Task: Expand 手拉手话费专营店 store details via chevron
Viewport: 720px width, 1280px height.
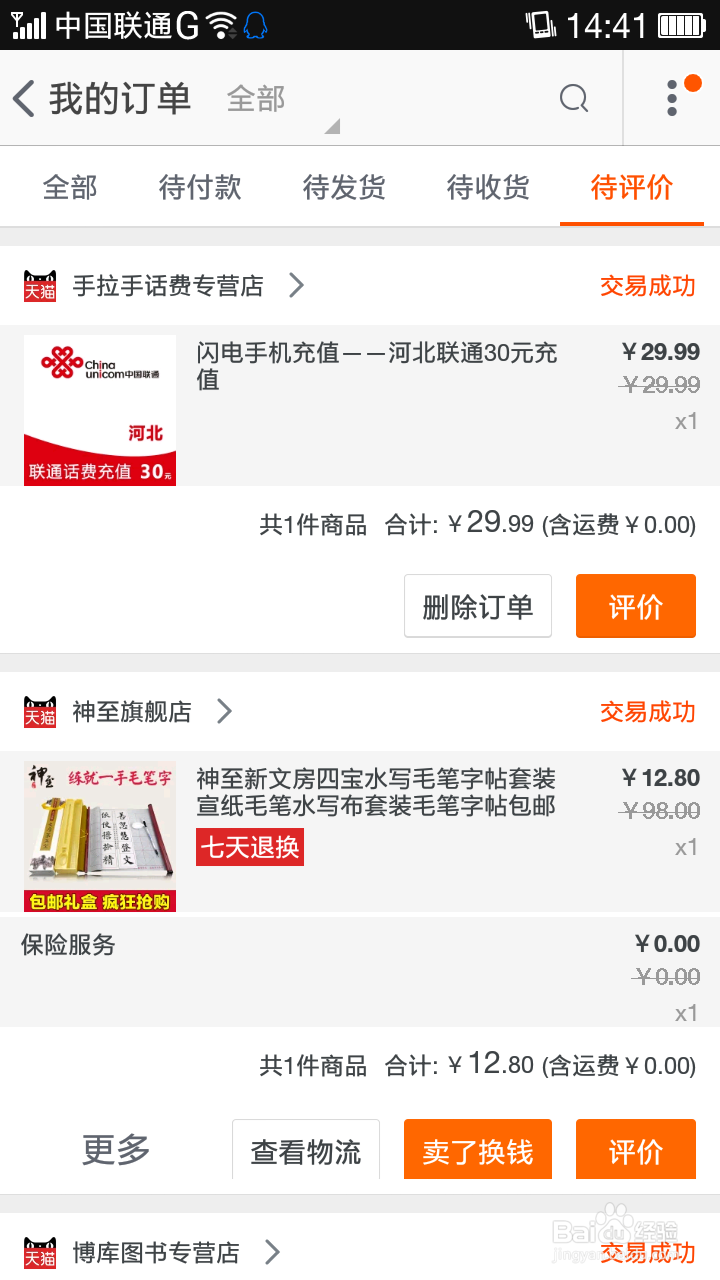Action: pyautogui.click(x=296, y=285)
